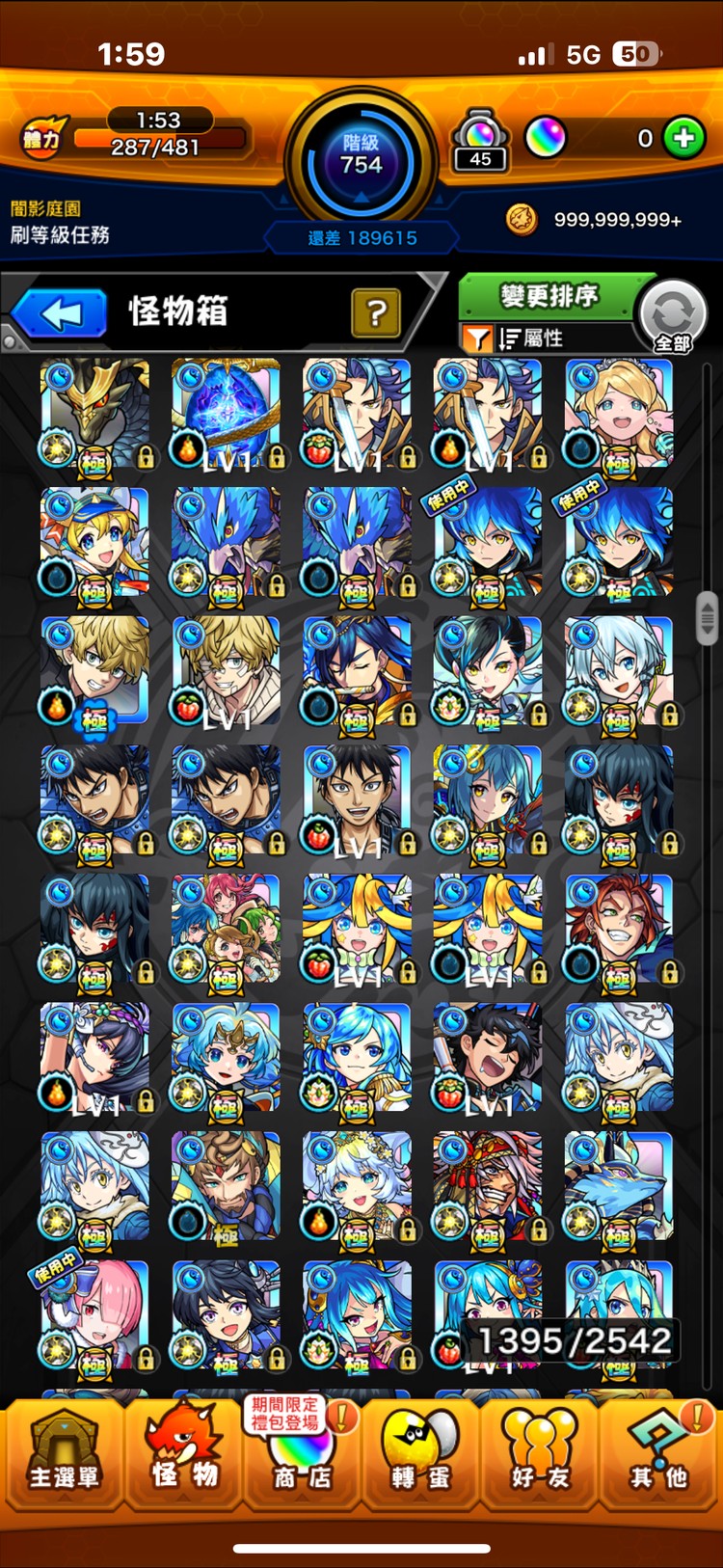
Task: Open the 好友 friends tab
Action: 538,1454
